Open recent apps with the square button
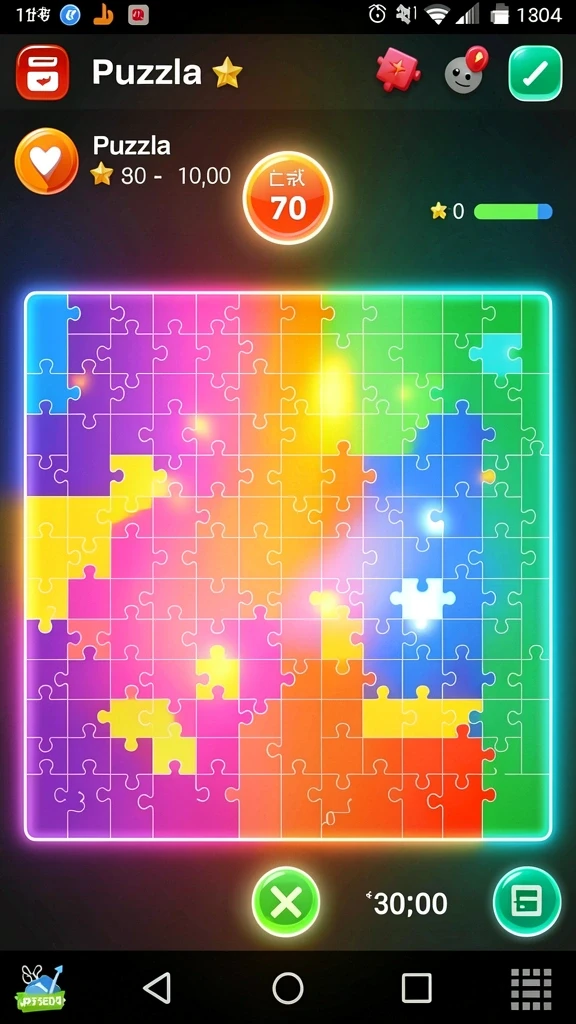The height and width of the screenshot is (1024, 576). tap(417, 988)
